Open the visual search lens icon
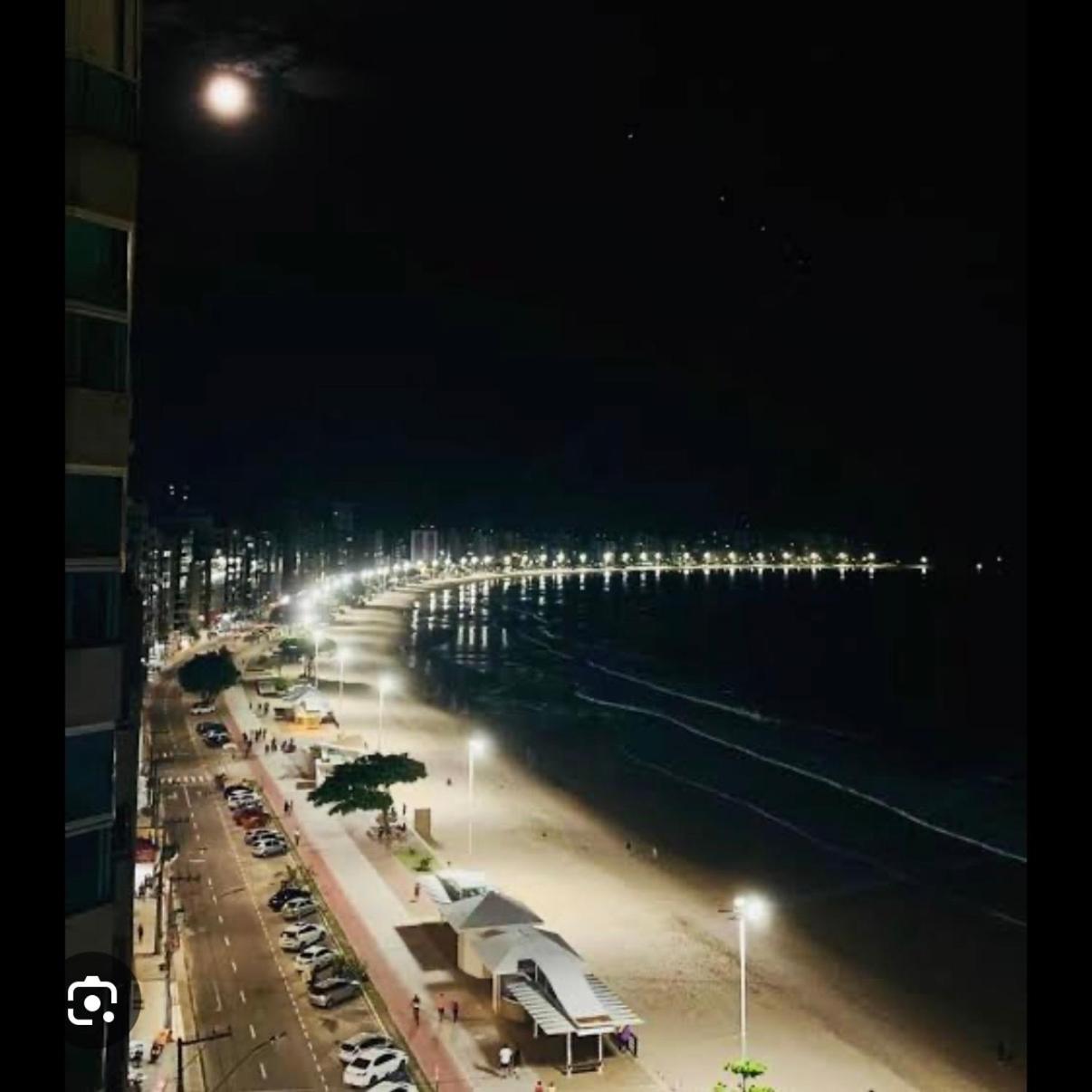 [92, 1001]
